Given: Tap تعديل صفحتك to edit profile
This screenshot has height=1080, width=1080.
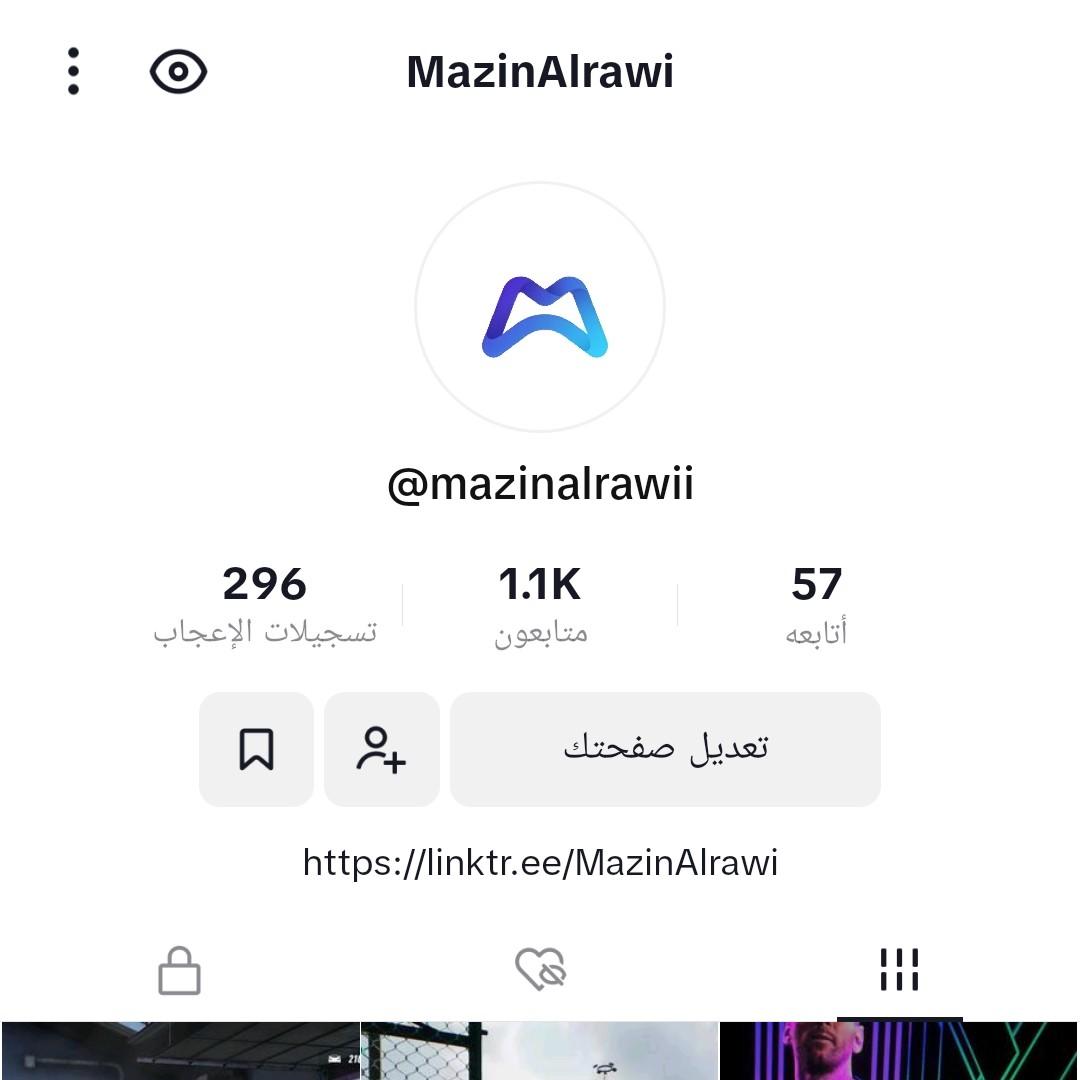Looking at the screenshot, I should (x=665, y=749).
